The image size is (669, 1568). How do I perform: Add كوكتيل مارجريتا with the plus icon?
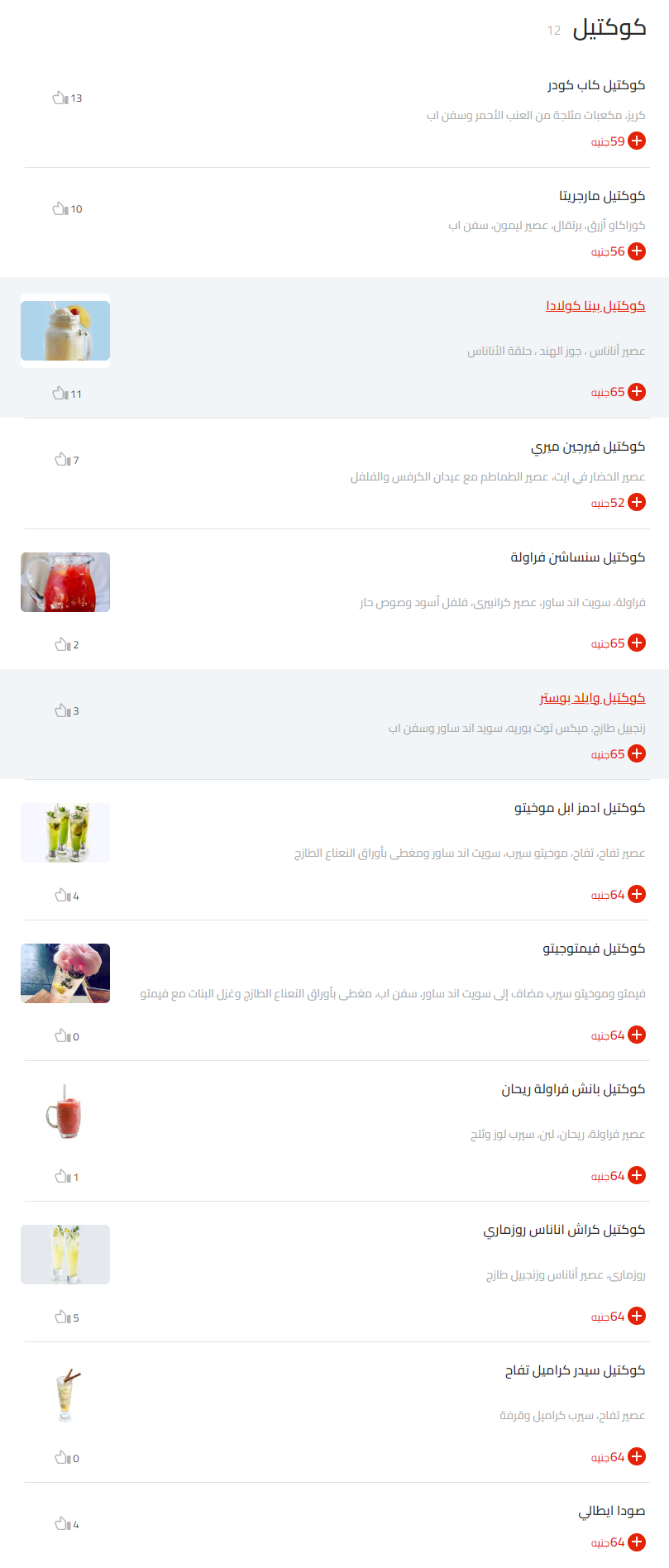(637, 251)
